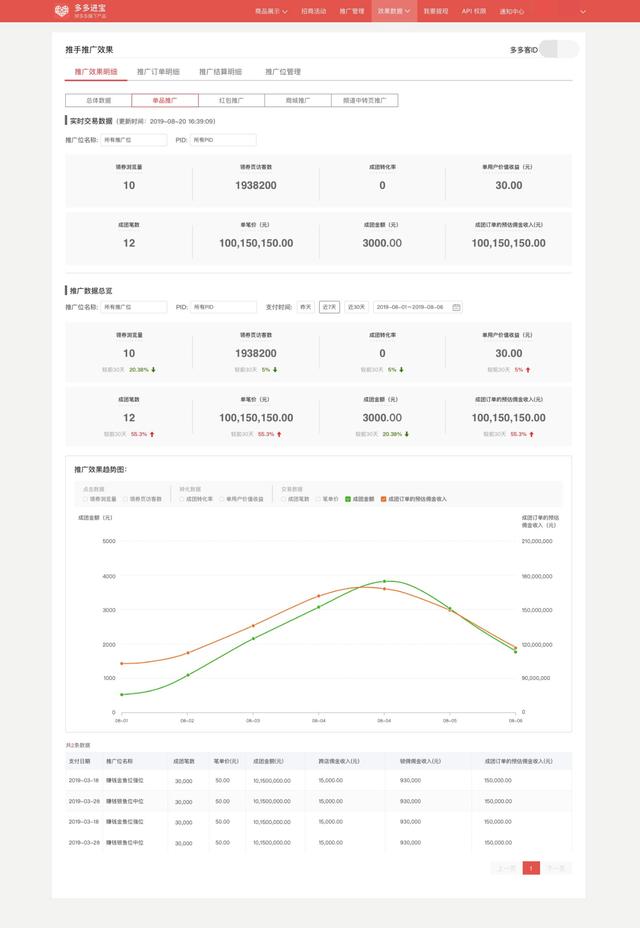
Task: Check the 领券浏览量 chart option
Action: coord(86,498)
